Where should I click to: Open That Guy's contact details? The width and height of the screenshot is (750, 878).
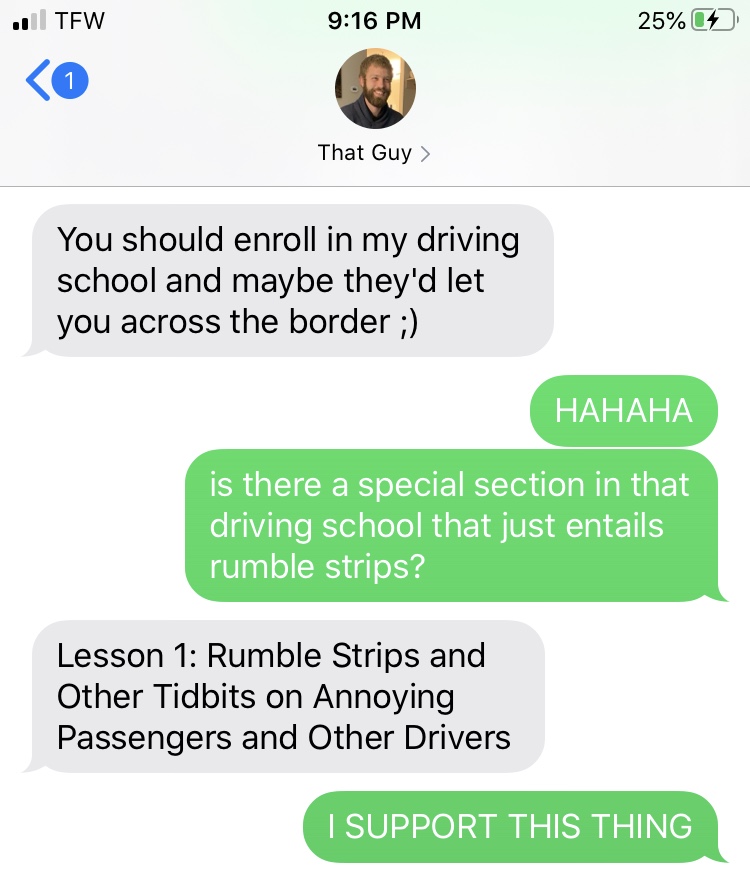coord(374,153)
